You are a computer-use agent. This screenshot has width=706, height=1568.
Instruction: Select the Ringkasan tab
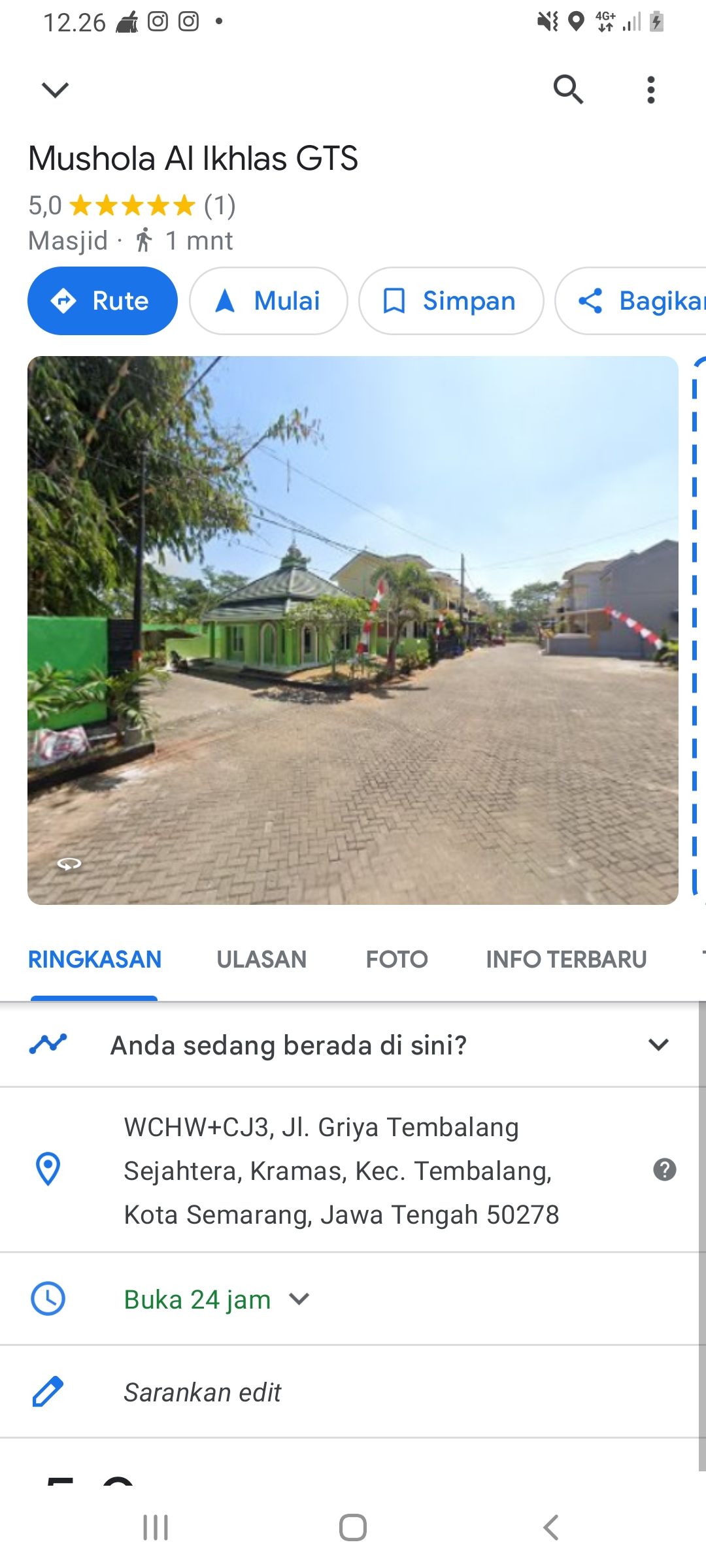coord(95,960)
